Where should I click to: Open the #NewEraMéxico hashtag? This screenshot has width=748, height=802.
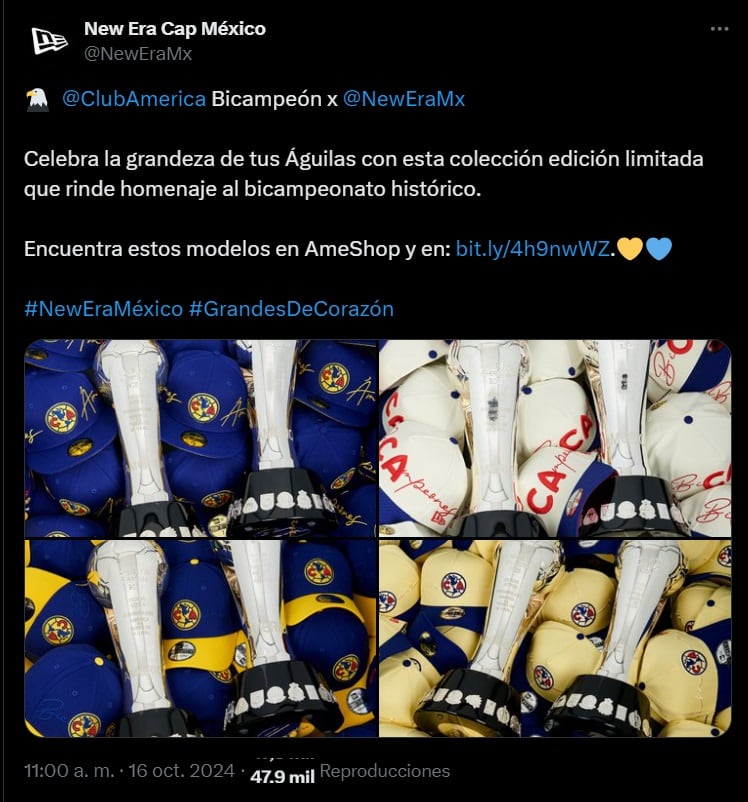click(103, 308)
